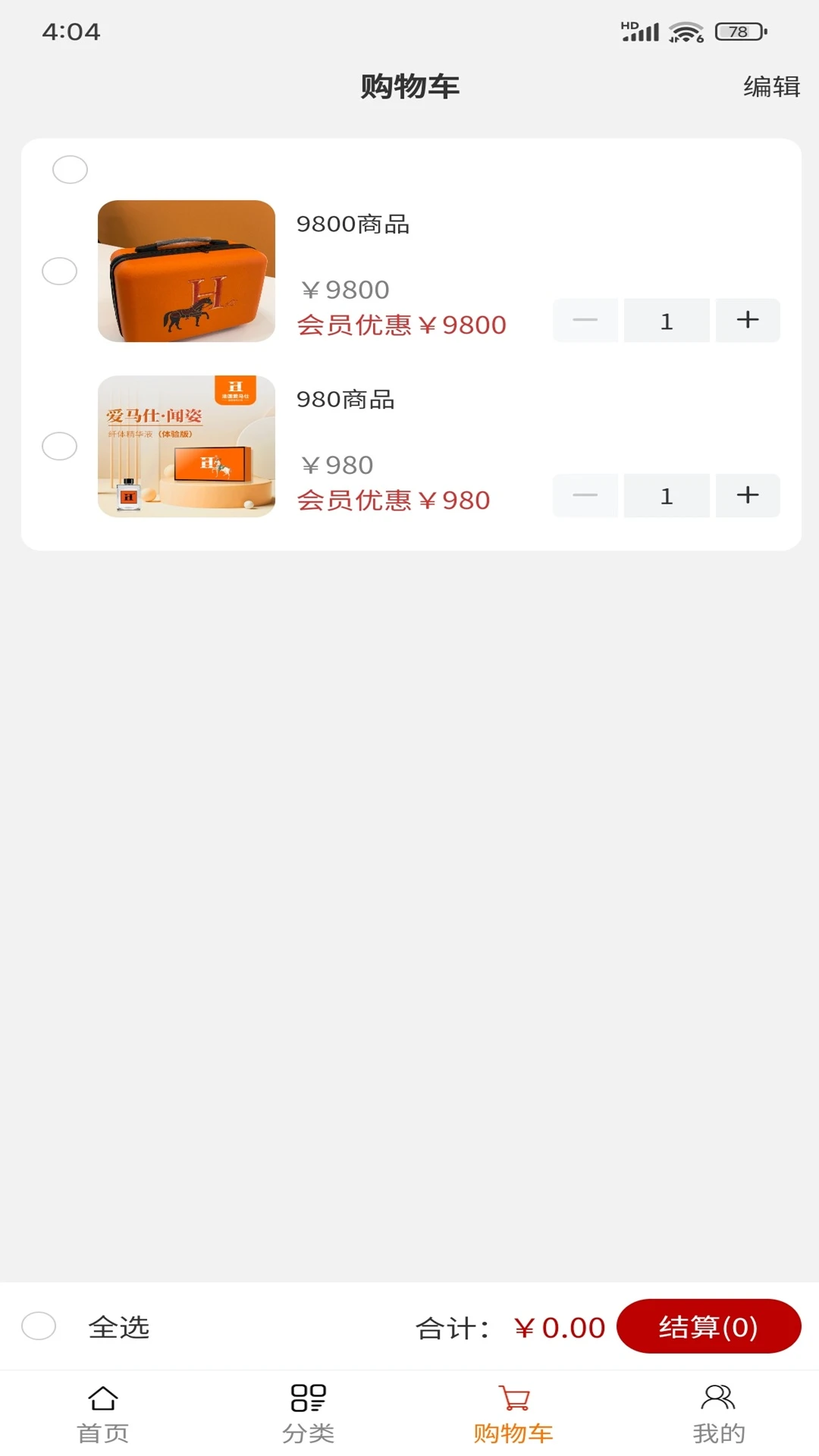Tap the 结算(0) checkout button
The height and width of the screenshot is (1456, 819).
pyautogui.click(x=708, y=1328)
